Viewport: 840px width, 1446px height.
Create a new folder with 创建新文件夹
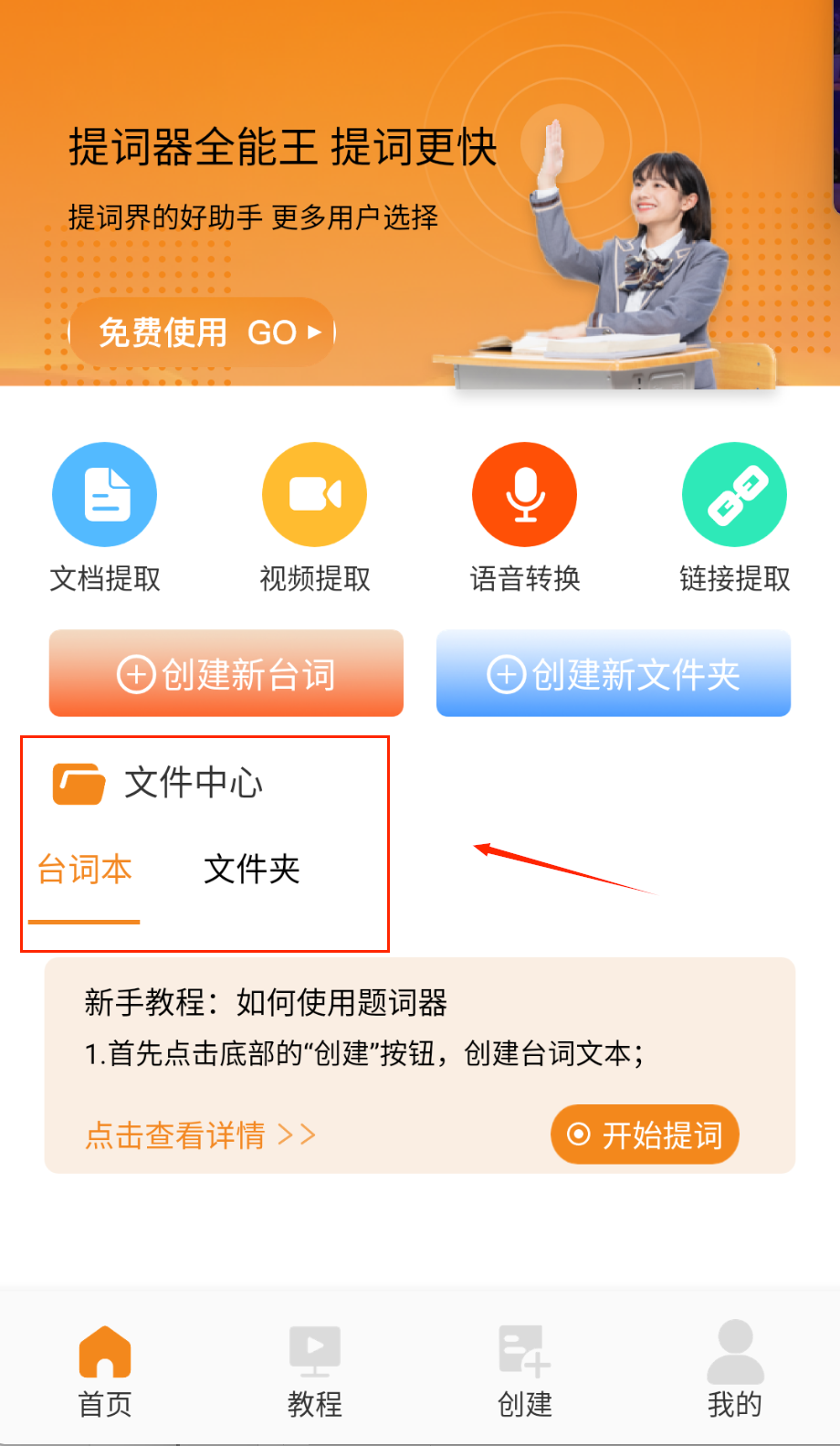click(614, 674)
